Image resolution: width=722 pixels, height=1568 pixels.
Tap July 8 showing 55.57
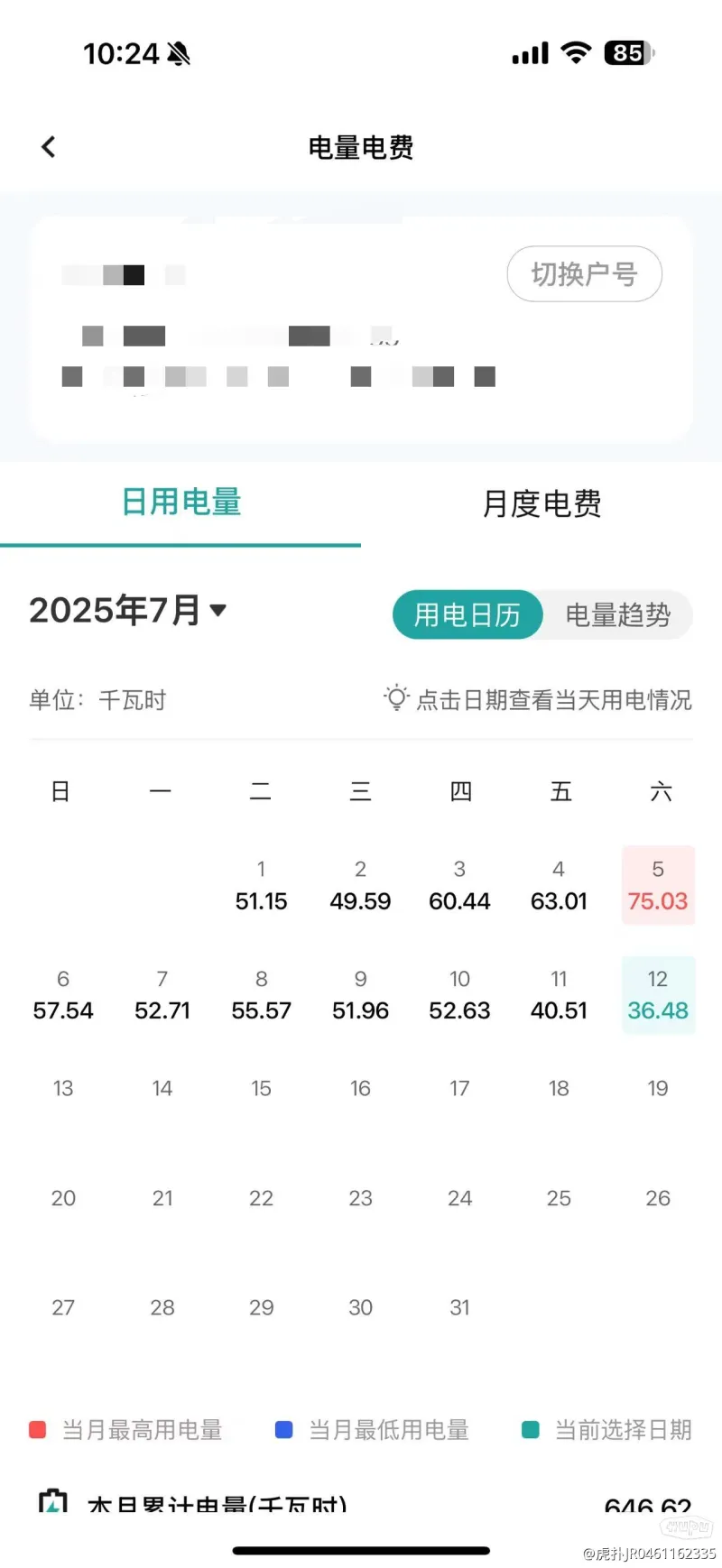tap(261, 995)
